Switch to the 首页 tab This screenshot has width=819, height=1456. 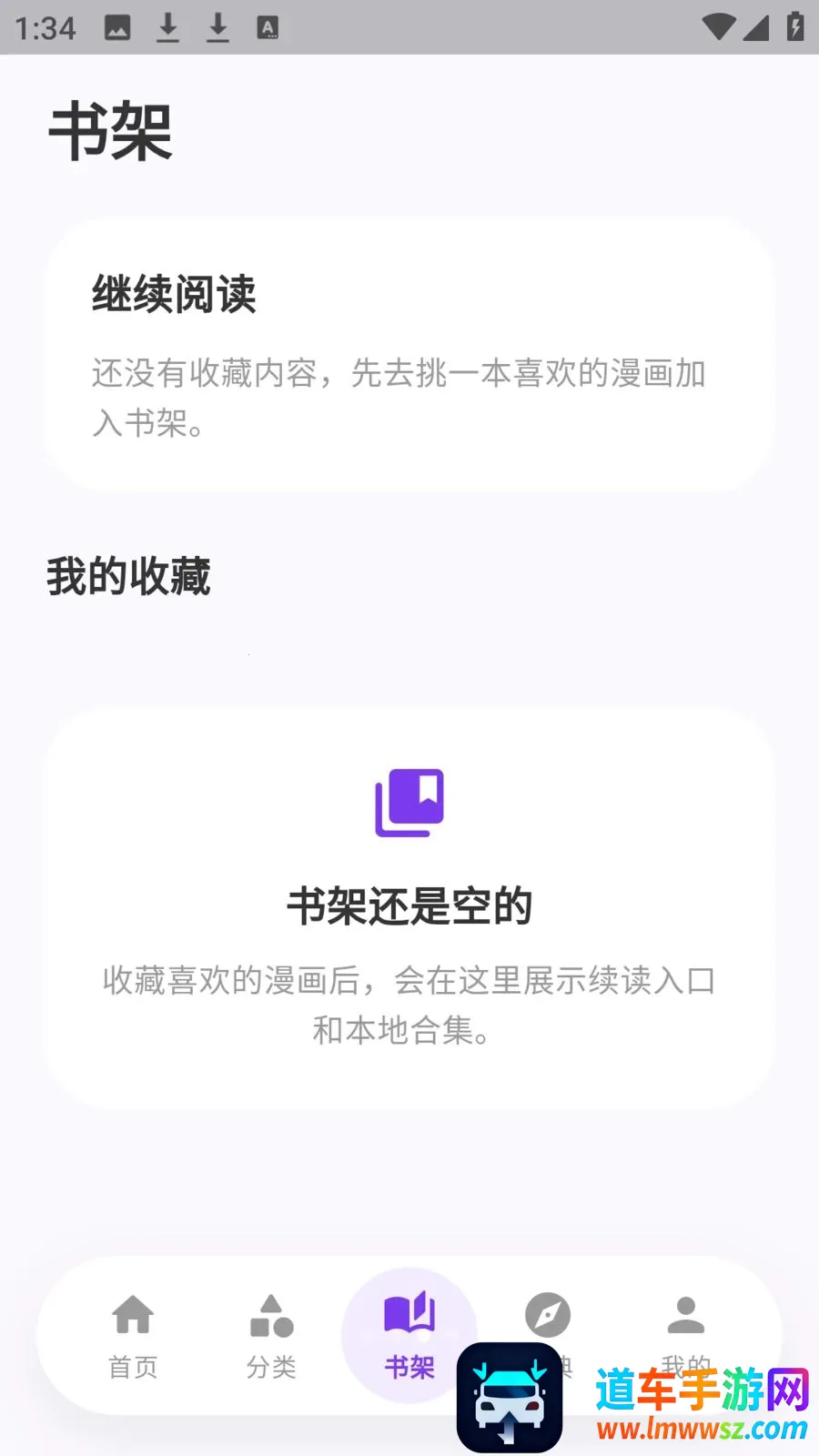[133, 1336]
